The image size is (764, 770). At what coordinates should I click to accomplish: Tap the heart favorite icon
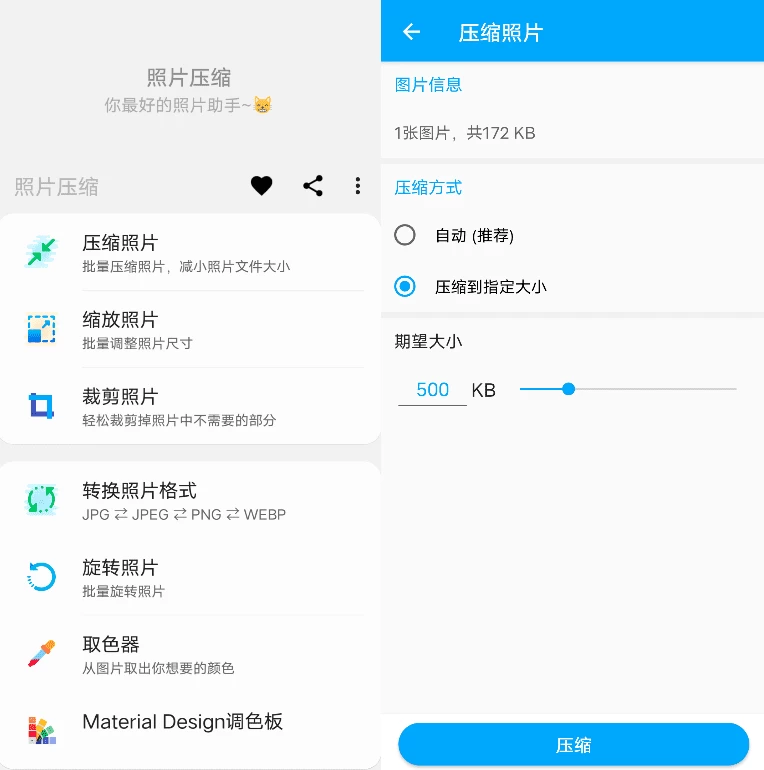coord(261,185)
